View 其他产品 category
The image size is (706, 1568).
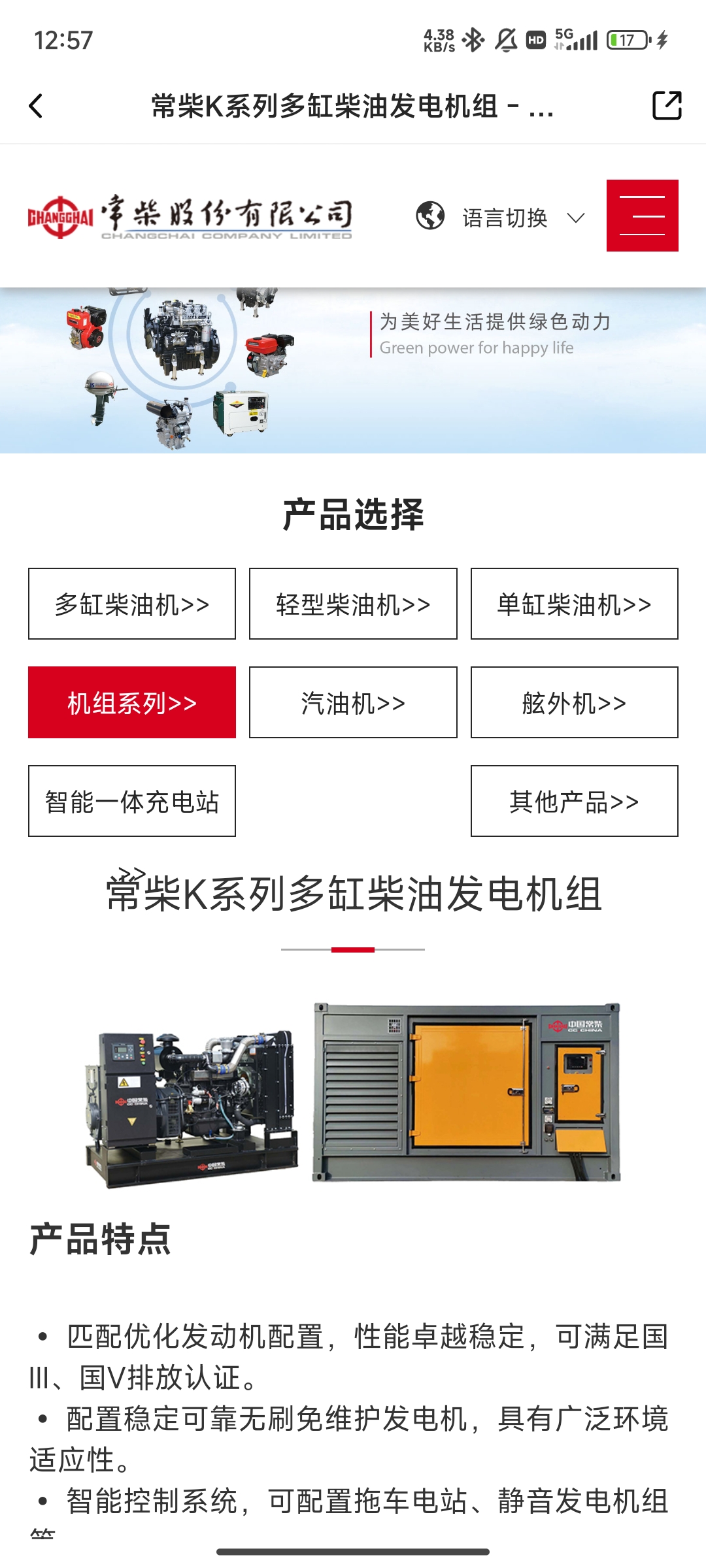(574, 801)
